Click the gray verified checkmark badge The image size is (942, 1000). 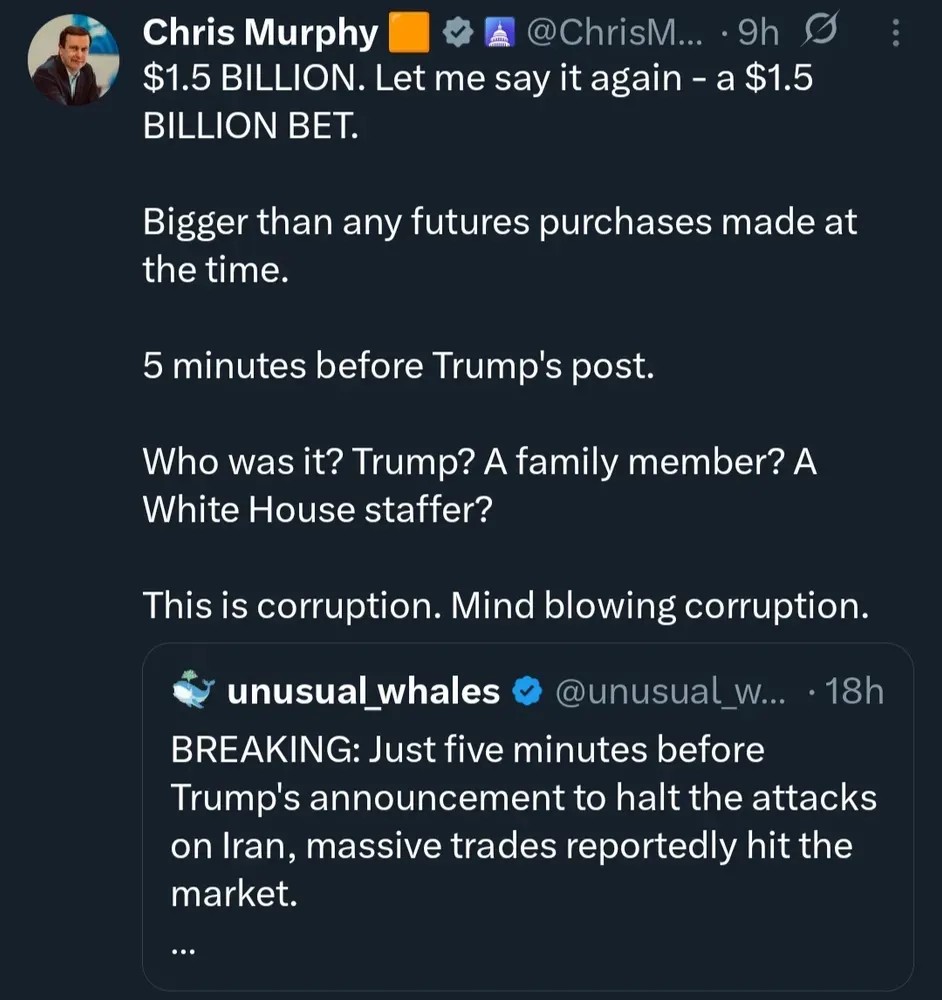[458, 31]
